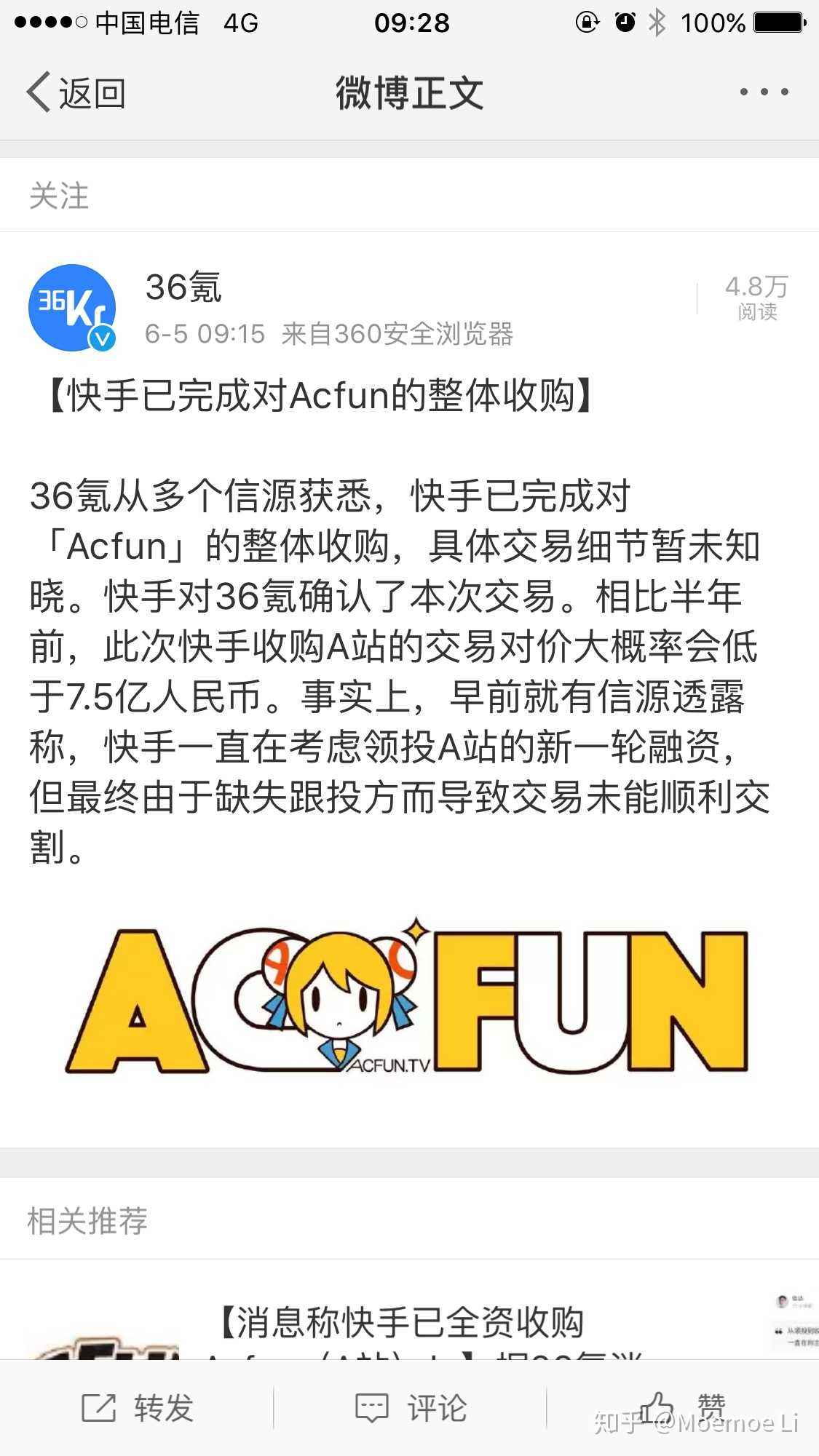This screenshot has width=819, height=1456.
Task: Repost via 转发 button
Action: click(x=138, y=1407)
